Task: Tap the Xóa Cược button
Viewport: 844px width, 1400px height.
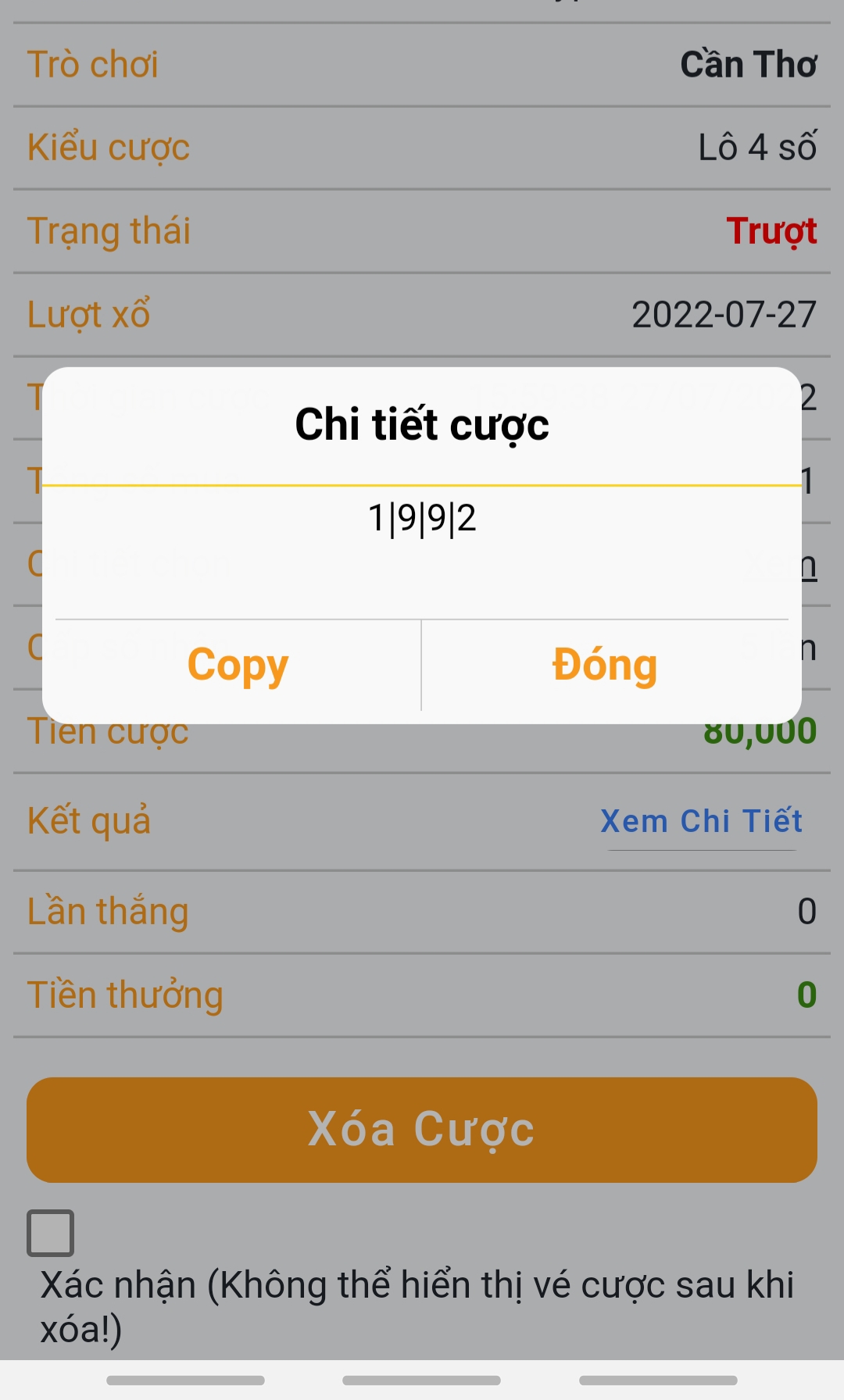Action: (422, 1130)
